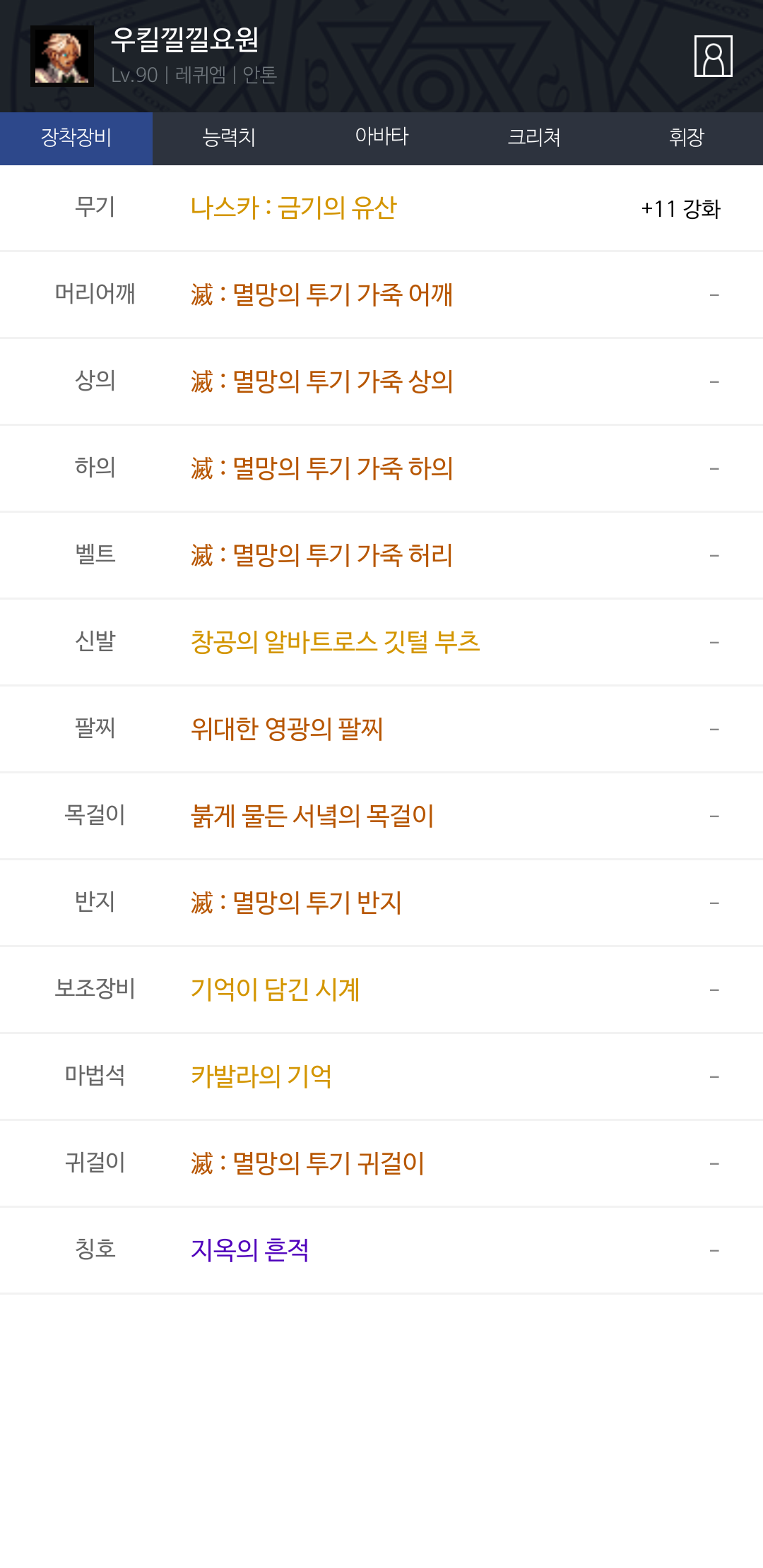Open 붉게 물든 서녘의 목걸이 item
Viewport: 763px width, 1568px height.
pyautogui.click(x=312, y=816)
